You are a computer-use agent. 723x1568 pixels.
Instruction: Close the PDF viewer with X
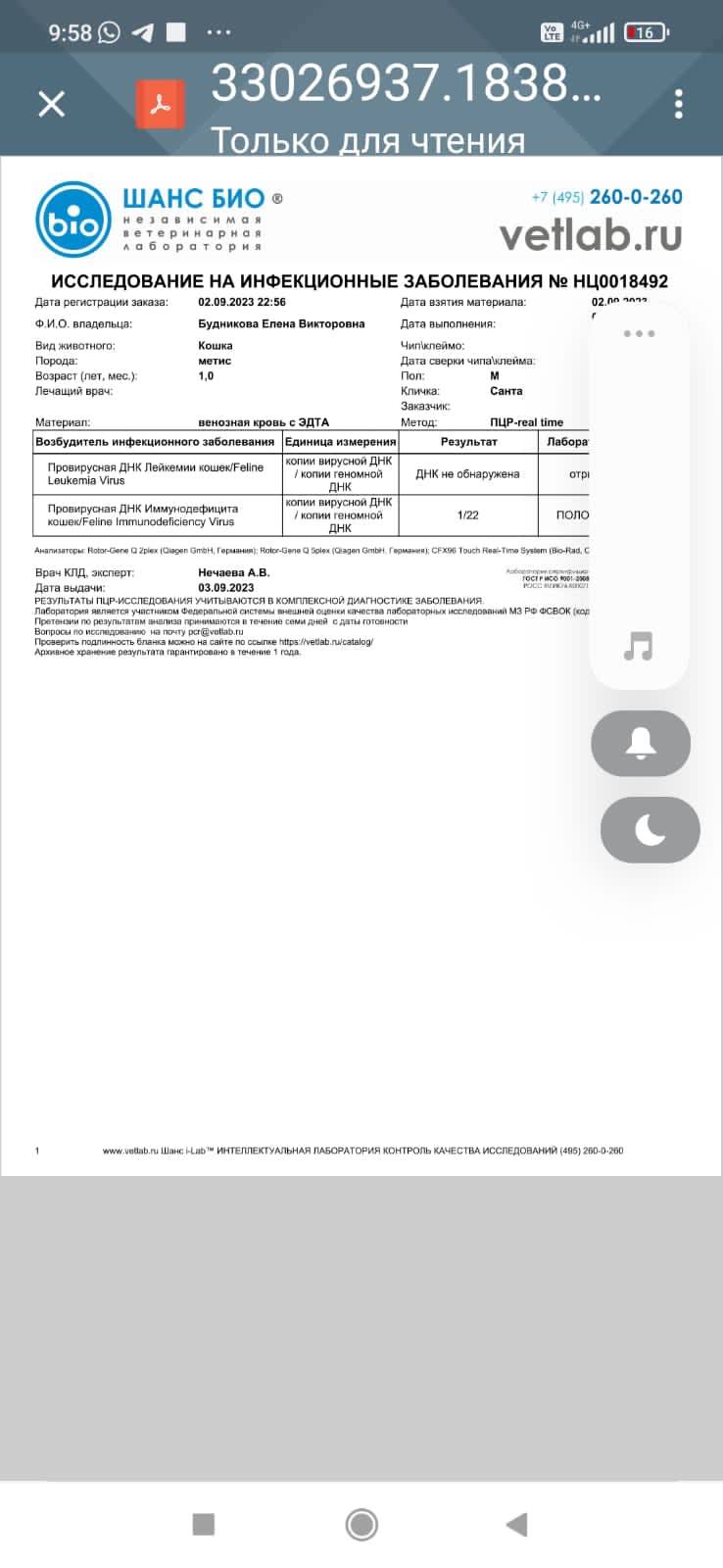pos(51,104)
